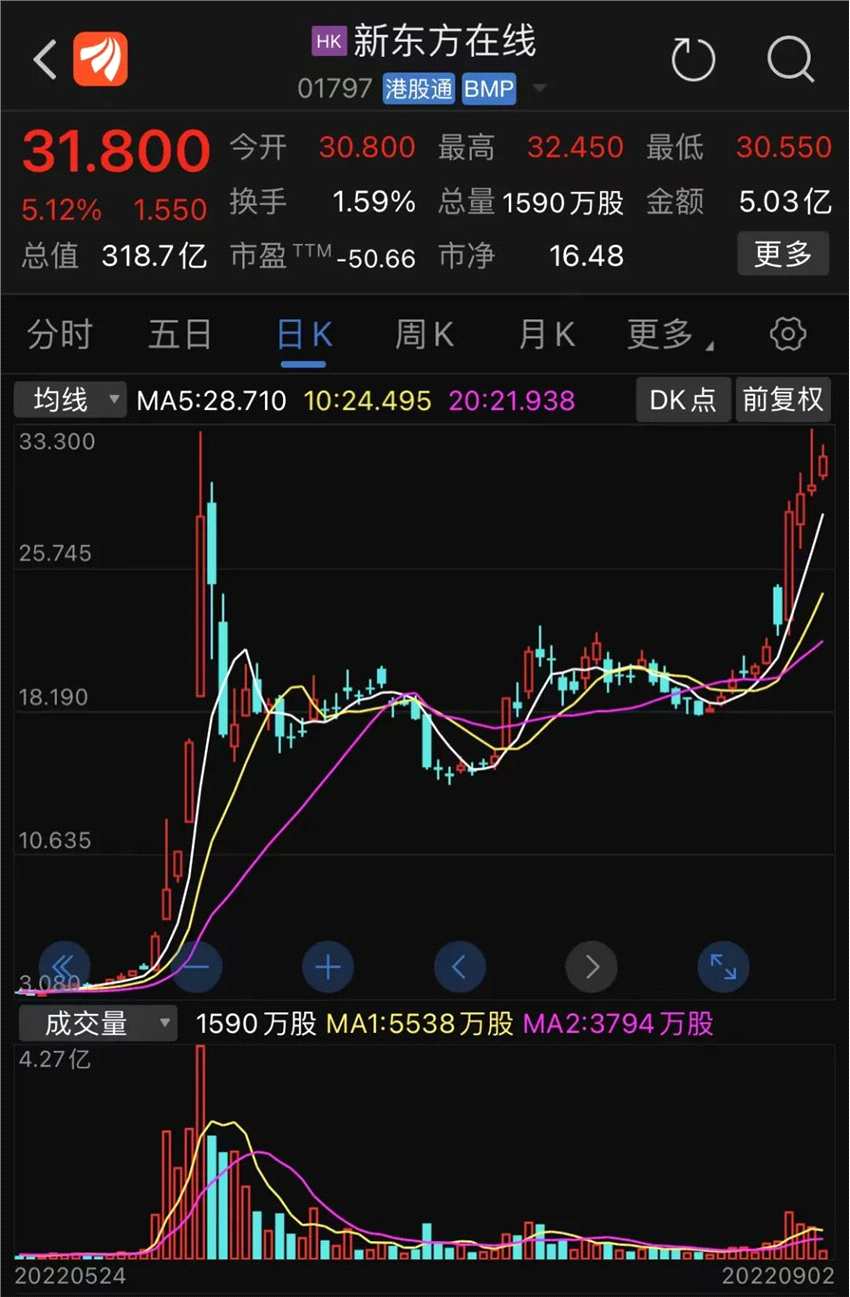Refresh the stock quote data
This screenshot has height=1297, width=850.
click(x=693, y=60)
